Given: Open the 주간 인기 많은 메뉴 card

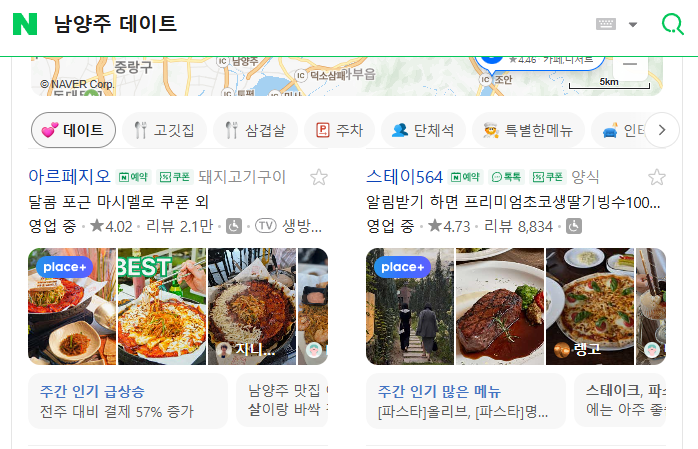Looking at the screenshot, I should pyautogui.click(x=466, y=401).
